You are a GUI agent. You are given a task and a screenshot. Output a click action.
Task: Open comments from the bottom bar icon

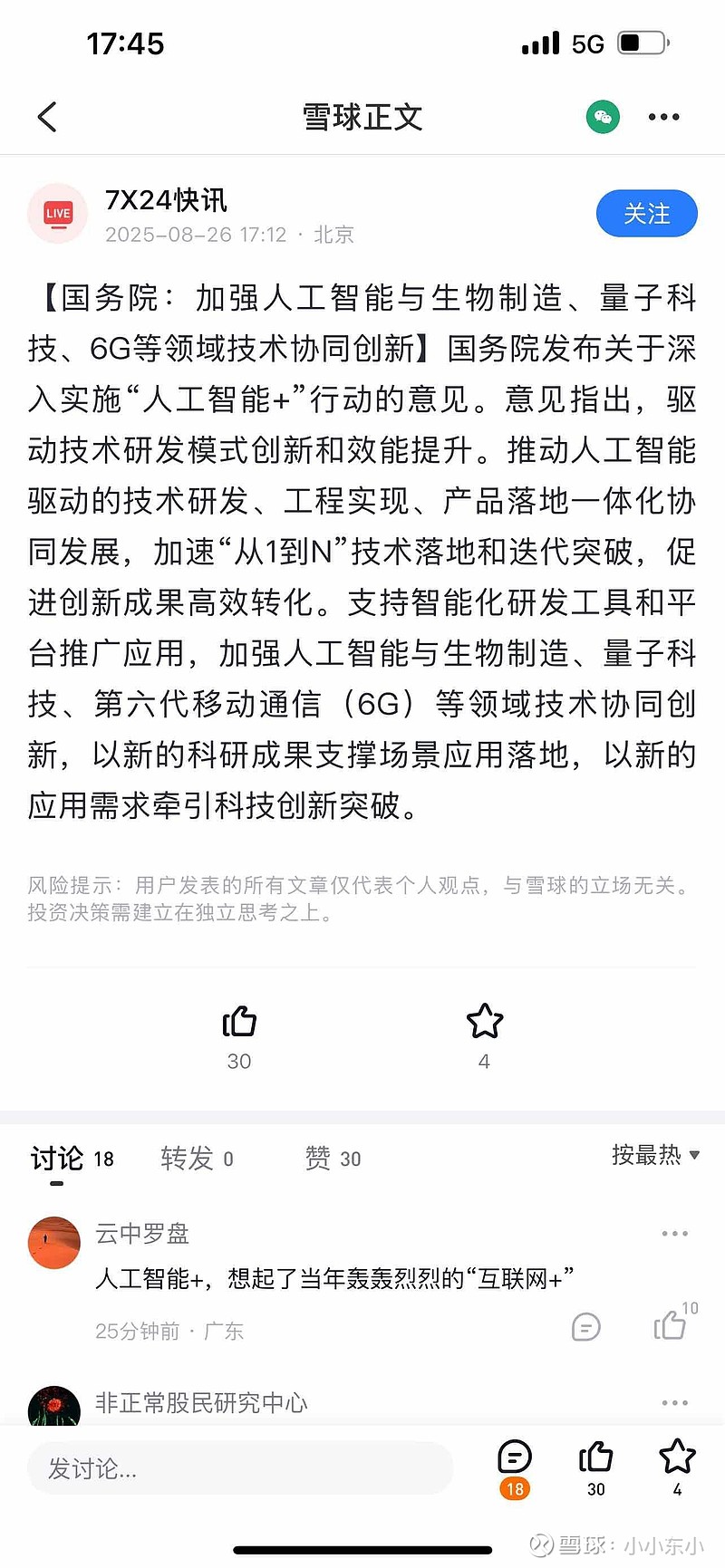pos(515,1467)
